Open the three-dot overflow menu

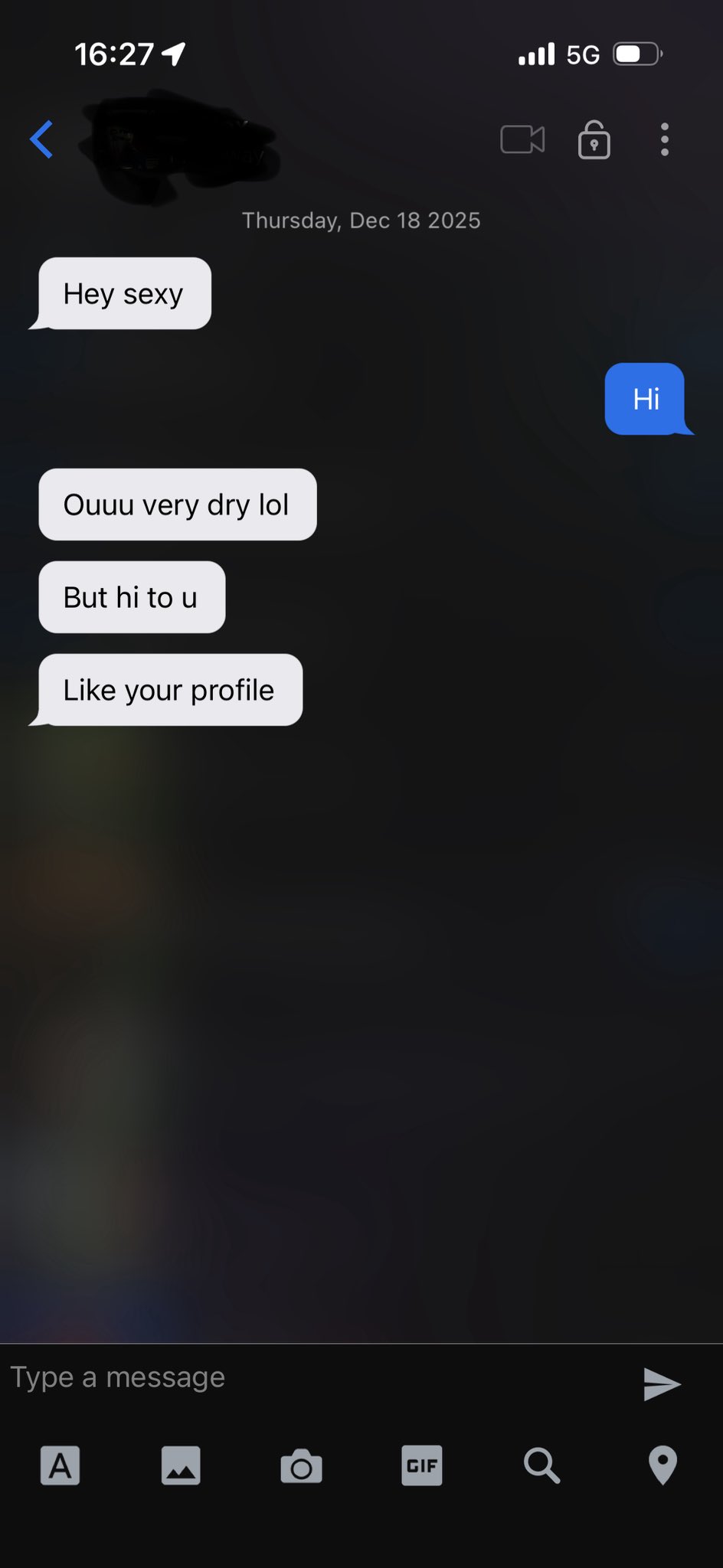pyautogui.click(x=664, y=140)
